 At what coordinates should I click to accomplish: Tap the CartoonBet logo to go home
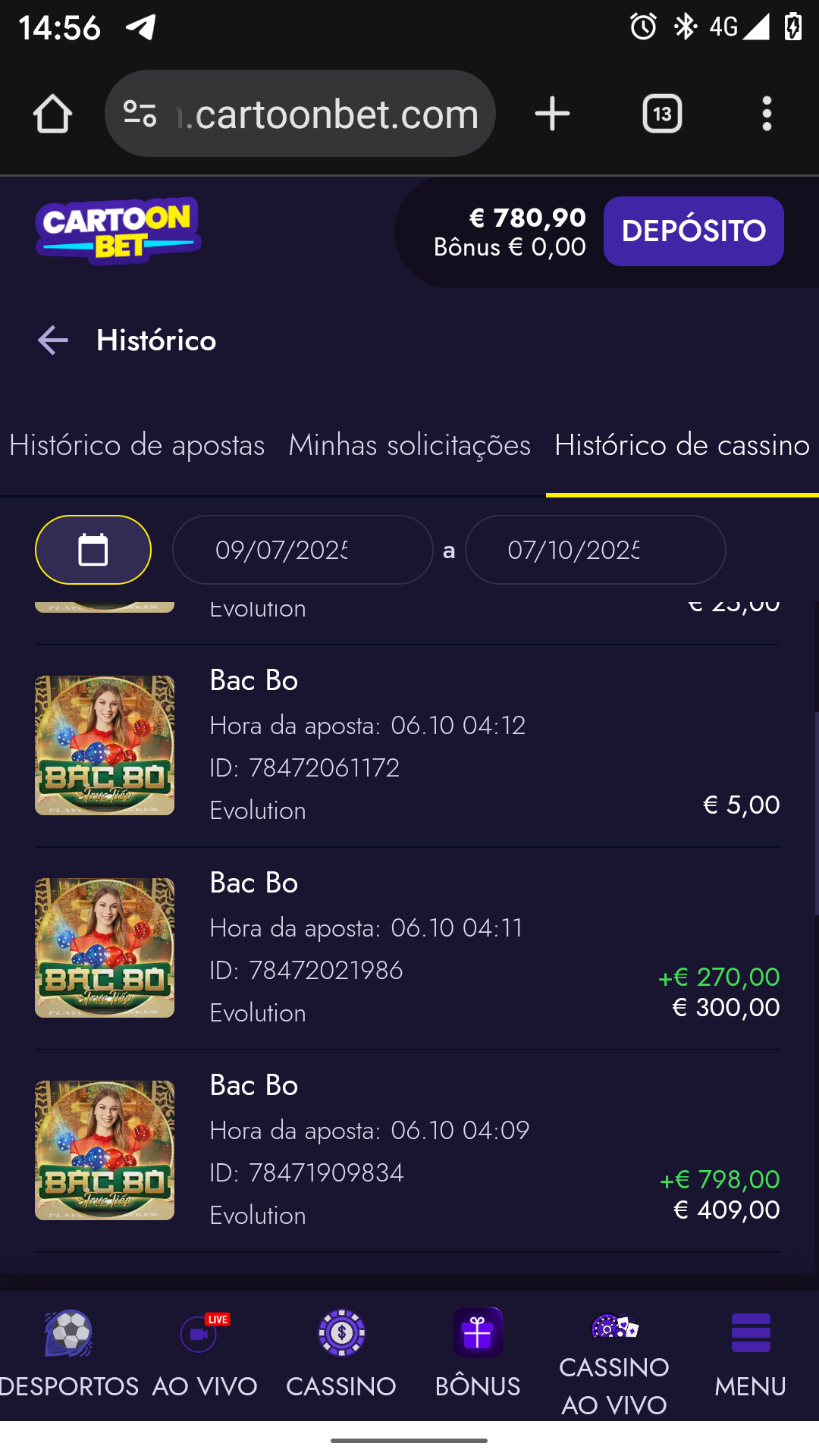click(118, 231)
